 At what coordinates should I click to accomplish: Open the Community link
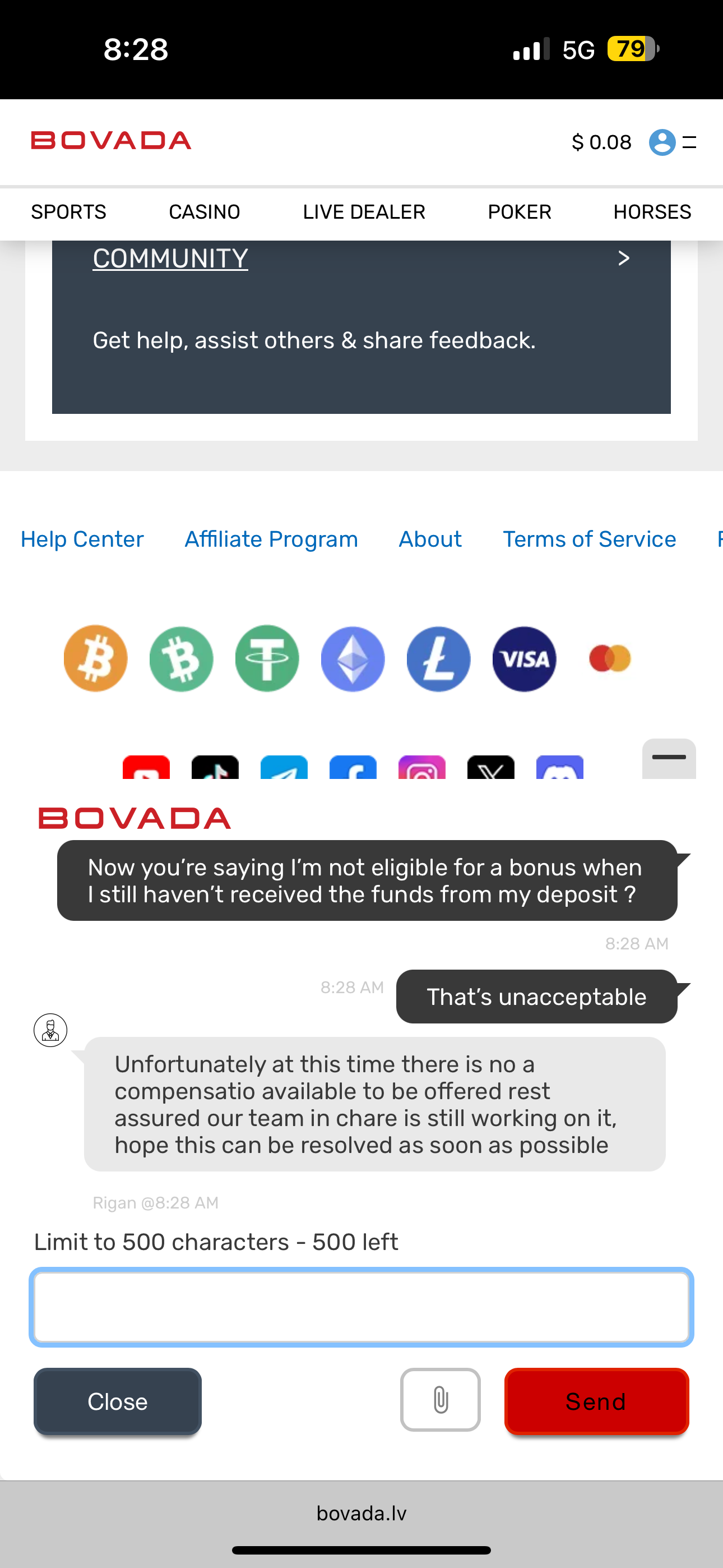tap(170, 259)
